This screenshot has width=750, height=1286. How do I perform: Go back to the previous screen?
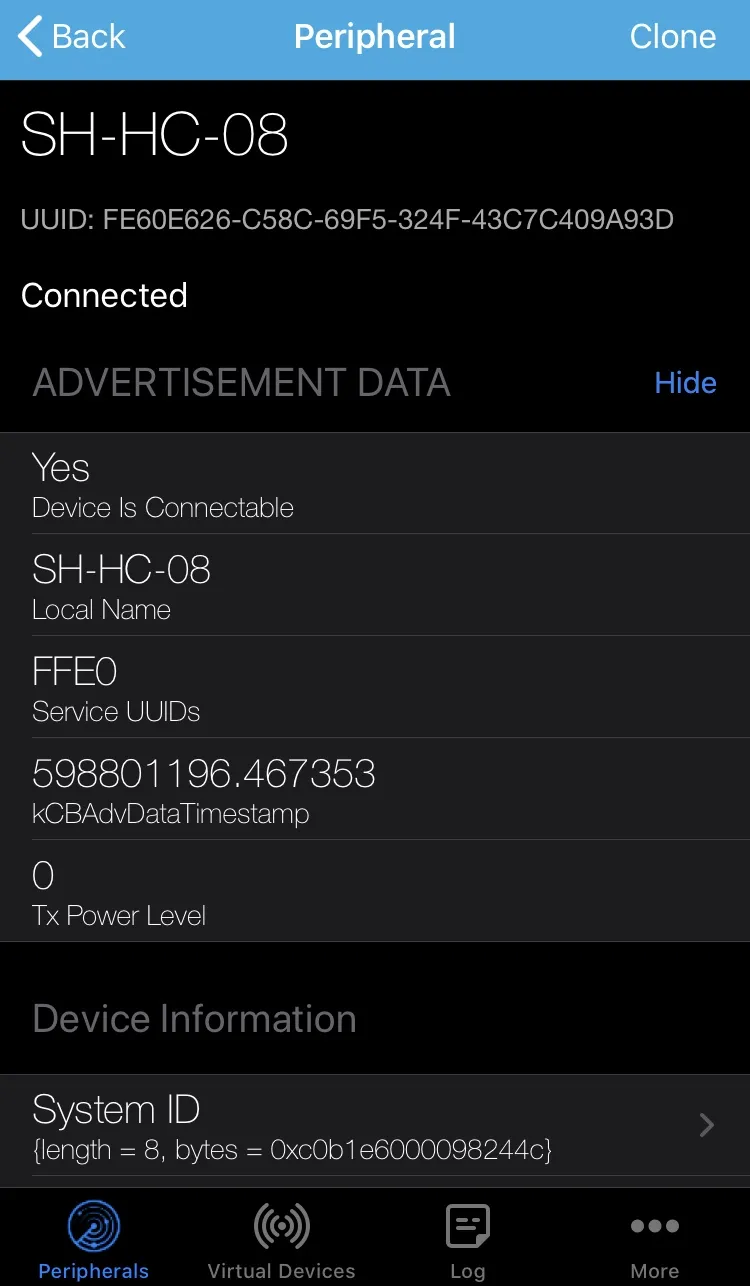click(72, 37)
